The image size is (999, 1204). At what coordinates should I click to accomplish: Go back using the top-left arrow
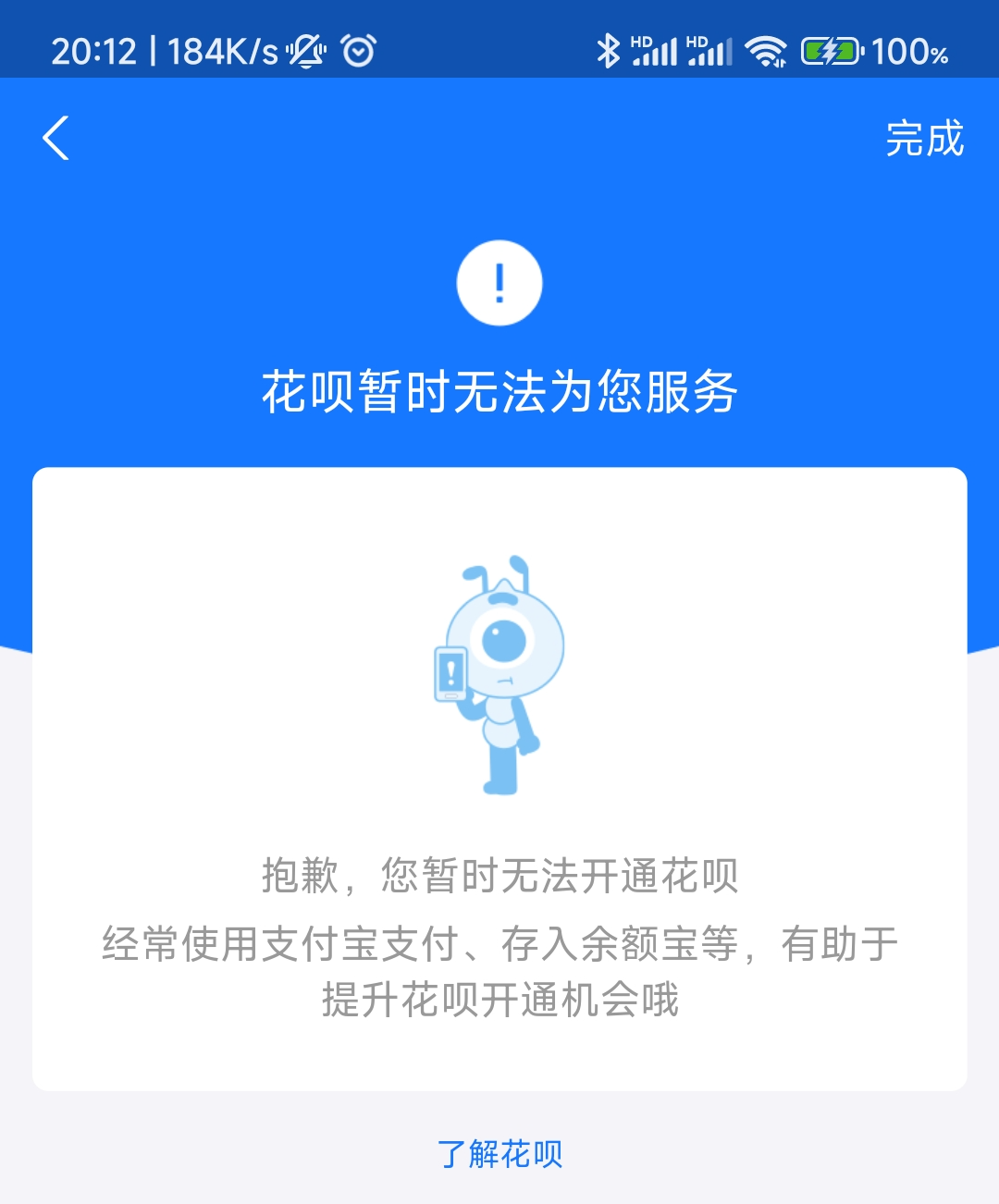[x=56, y=139]
